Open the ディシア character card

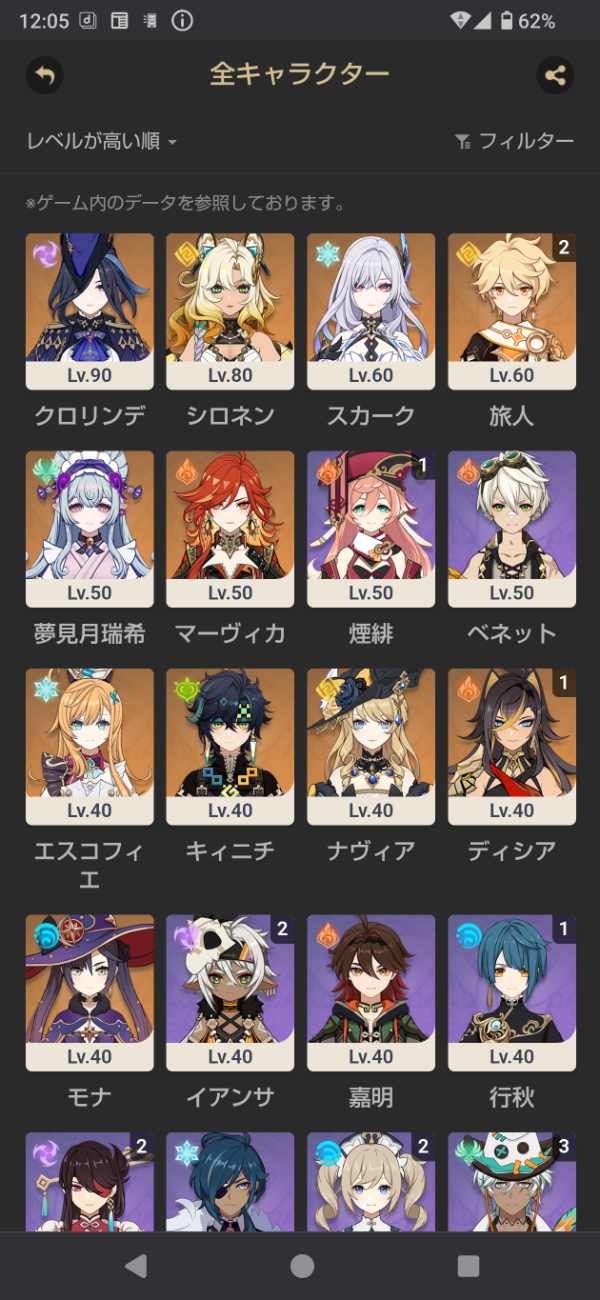512,746
